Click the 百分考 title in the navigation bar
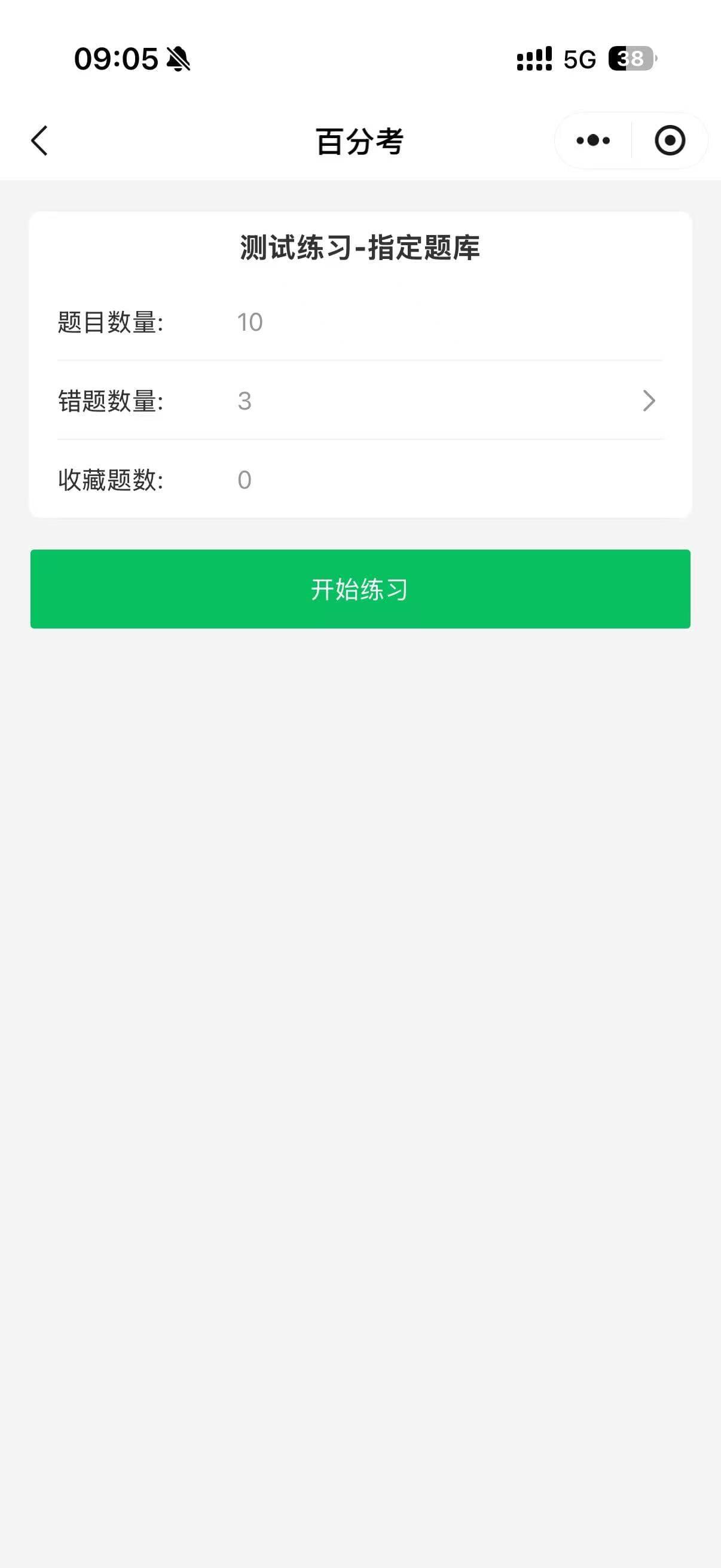Image resolution: width=721 pixels, height=1568 pixels. click(360, 140)
